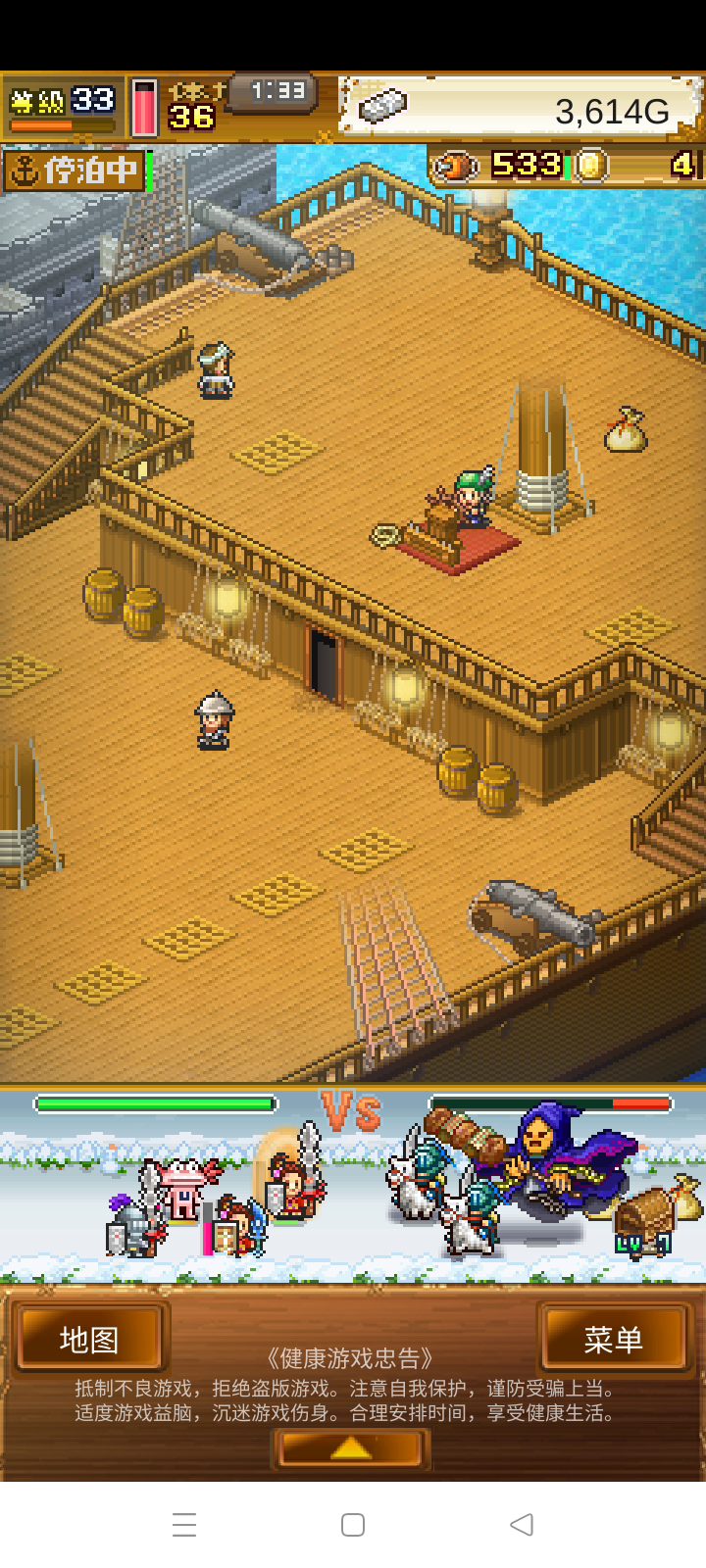The width and height of the screenshot is (706, 1568).
Task: Select the green-haired captain at the helm
Action: pyautogui.click(x=475, y=498)
